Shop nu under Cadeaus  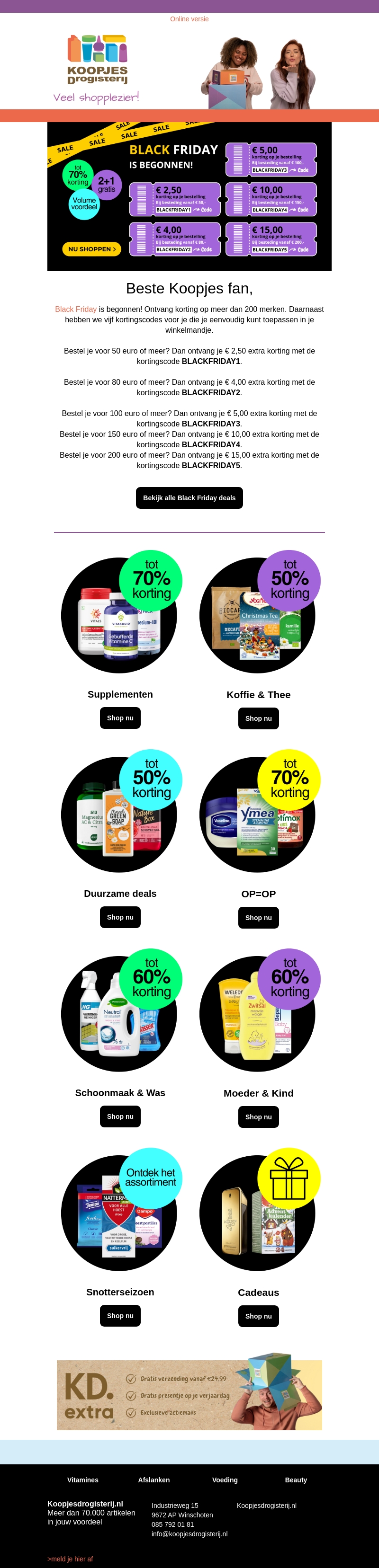coord(258,1316)
